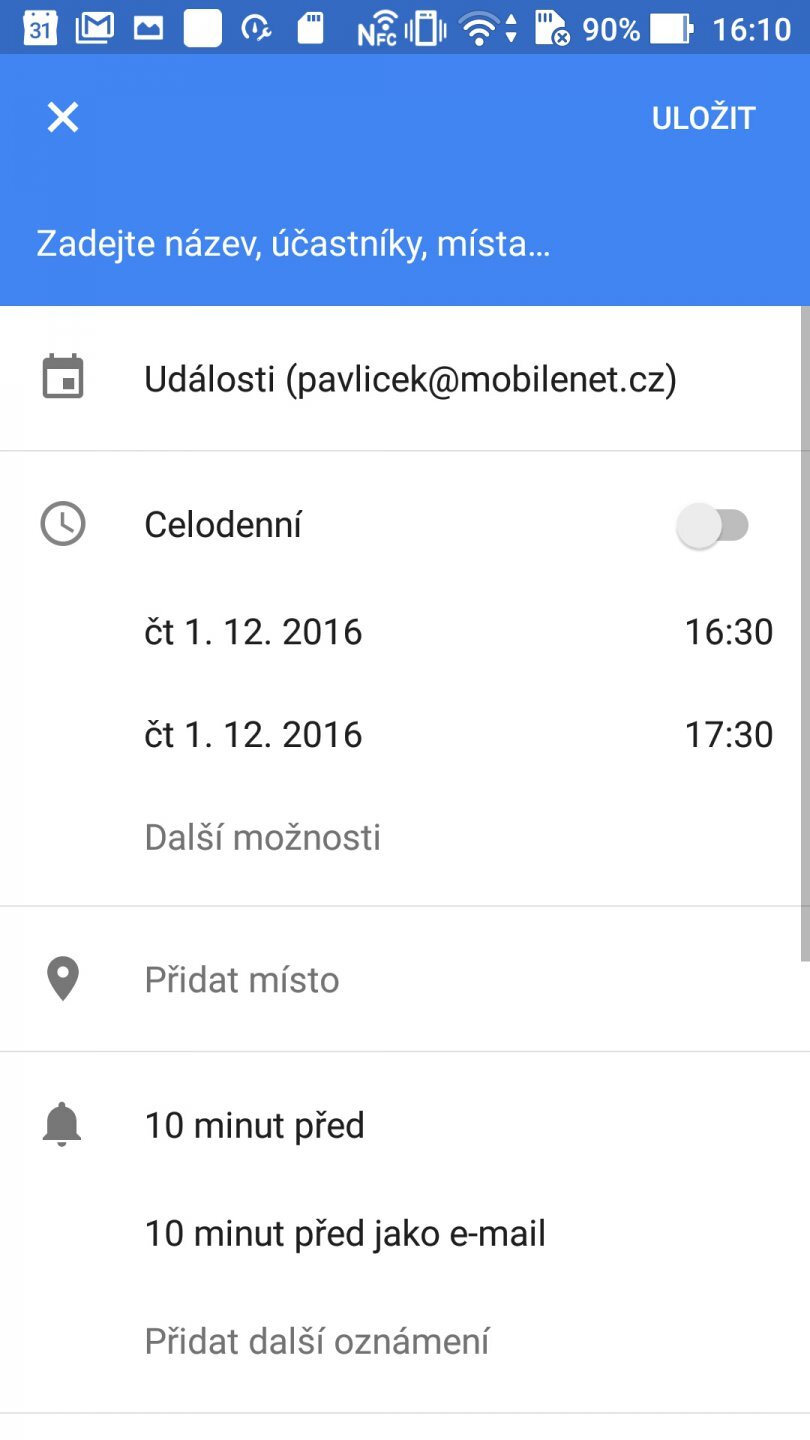Edit the 10 minut před jako e-mail reminder
Viewport: 810px width, 1440px height.
(345, 1234)
